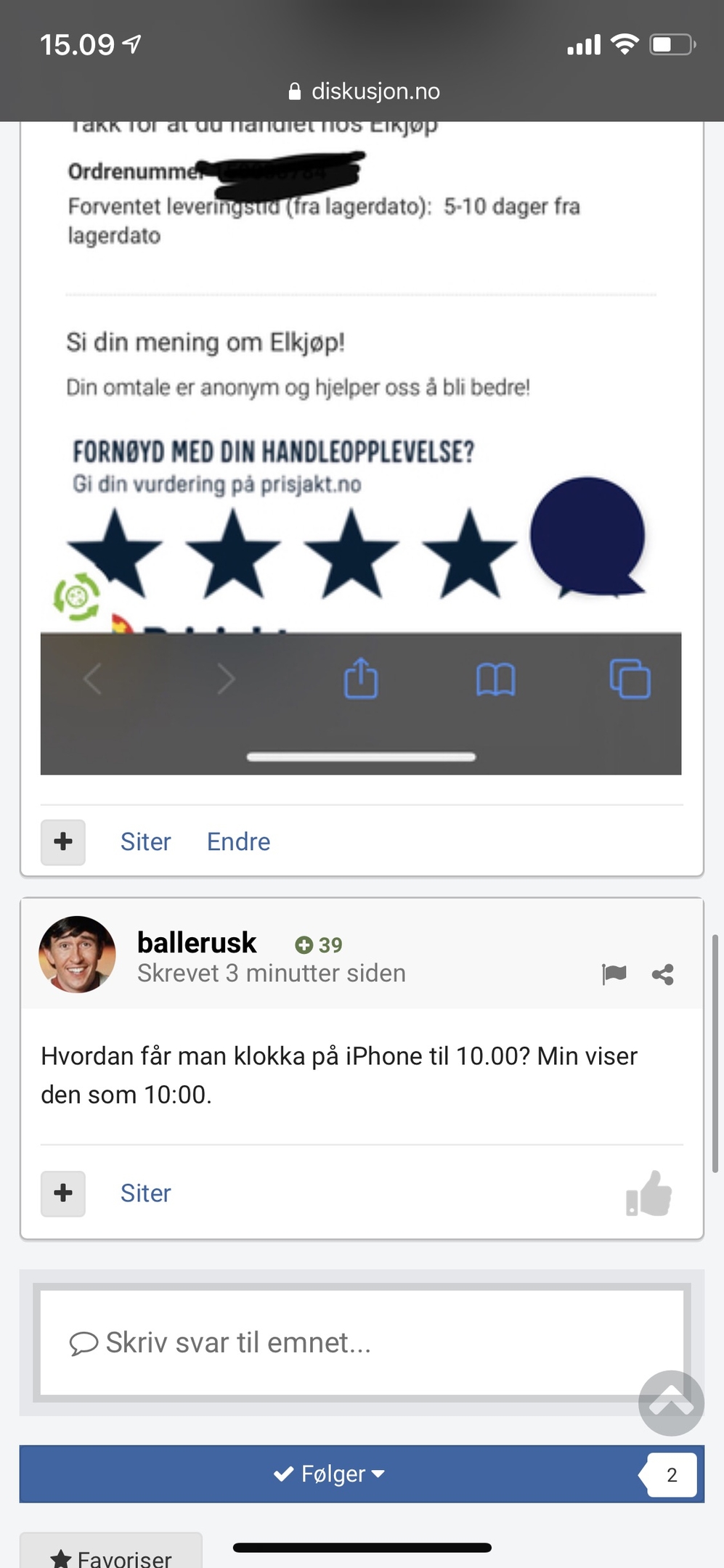Tap the plus button under ballerusk's post

[x=63, y=1193]
